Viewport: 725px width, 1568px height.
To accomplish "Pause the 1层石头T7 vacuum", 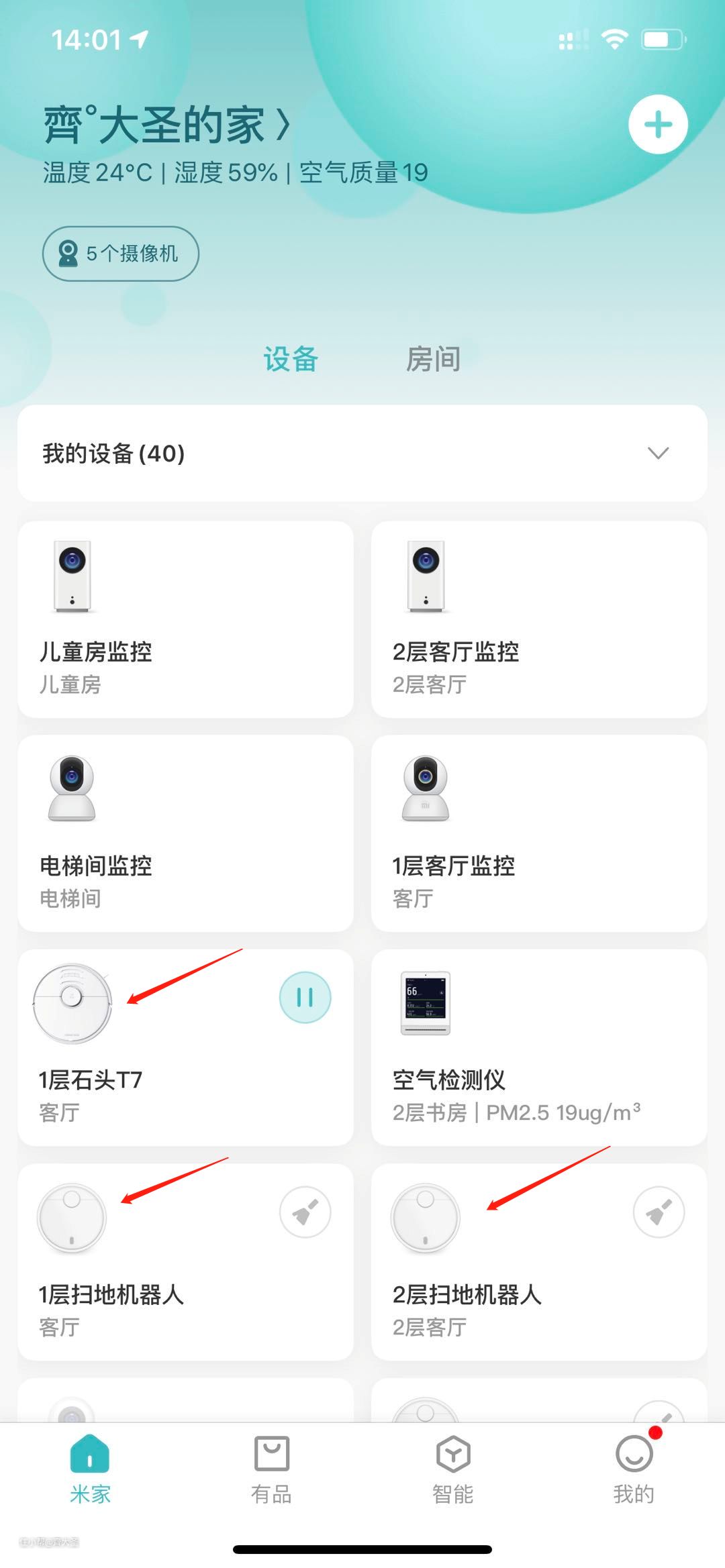I will [x=305, y=998].
